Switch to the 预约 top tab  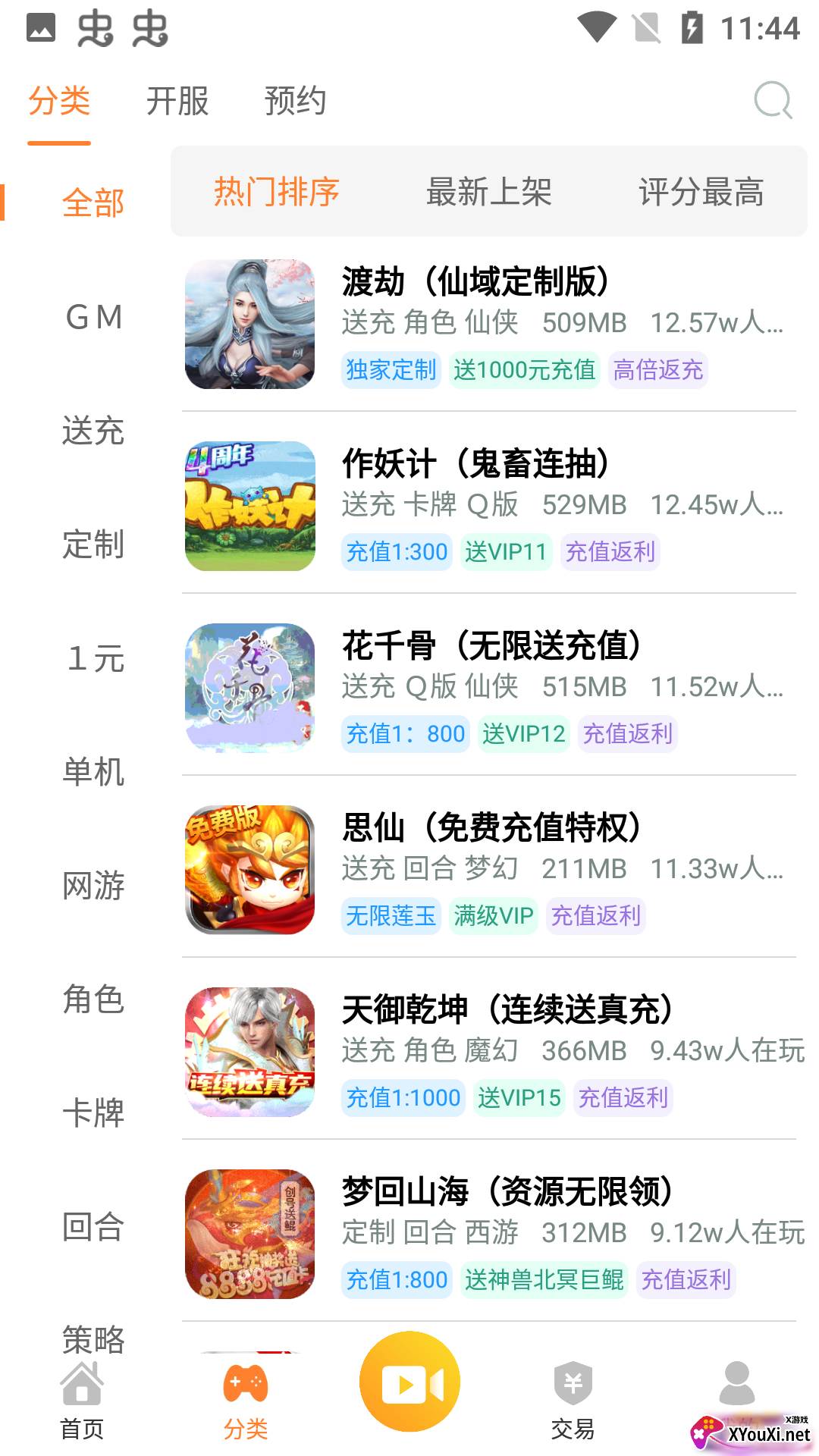pos(295,101)
